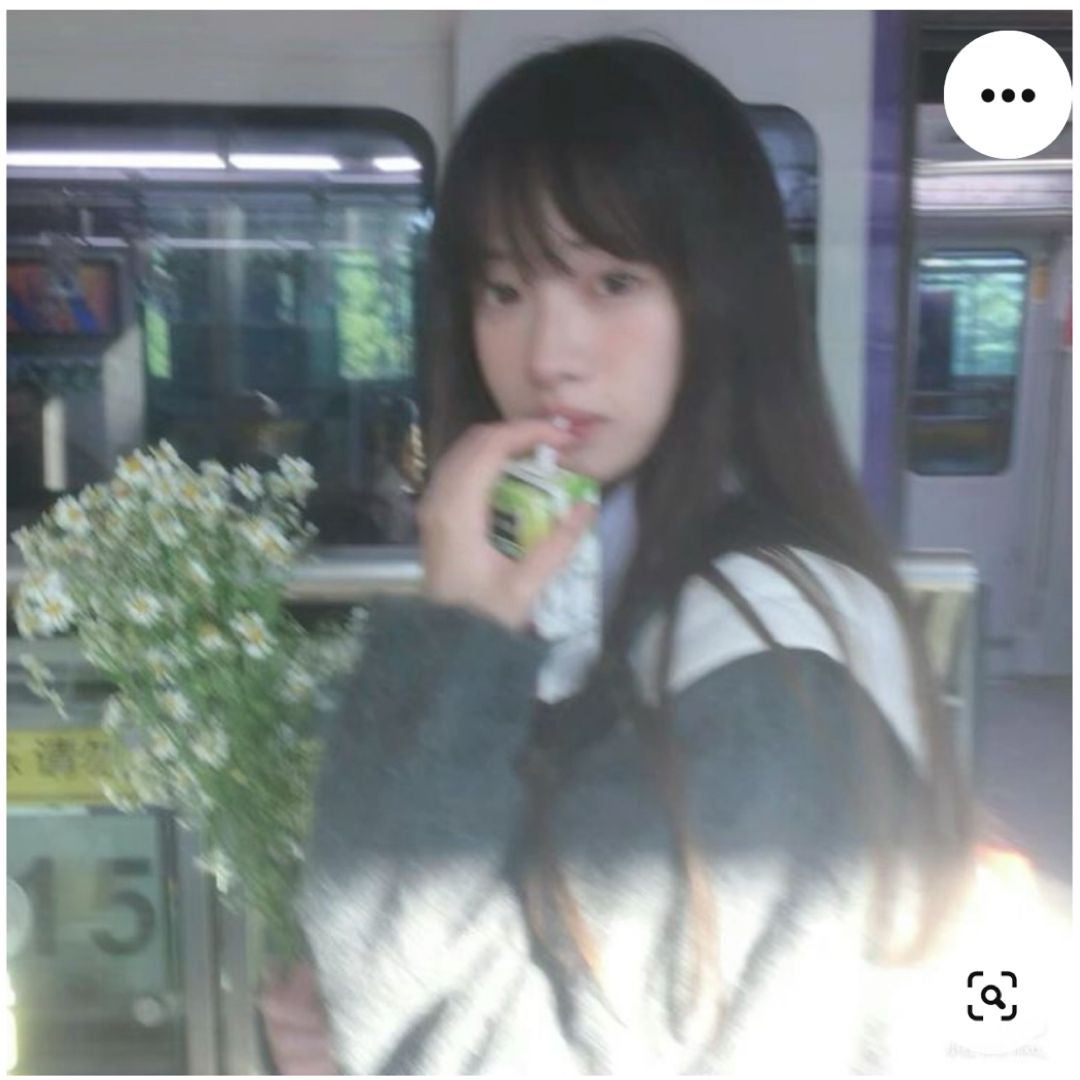This screenshot has height=1080, width=1080.
Task: Tap the visual search lens icon
Action: point(992,995)
